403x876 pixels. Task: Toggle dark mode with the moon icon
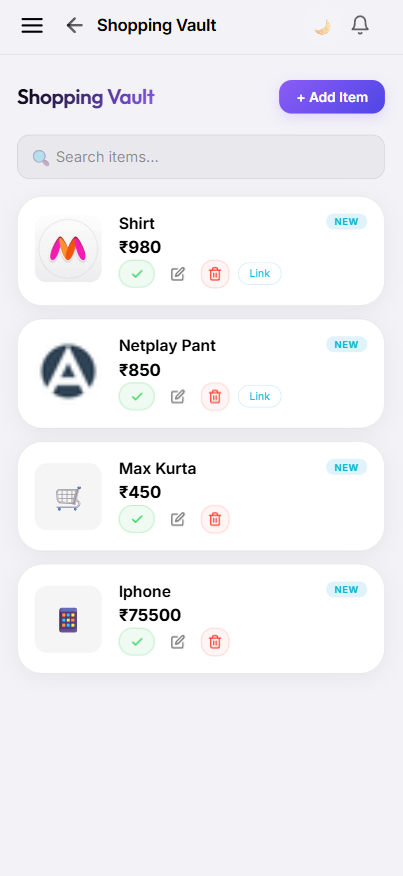tap(322, 26)
